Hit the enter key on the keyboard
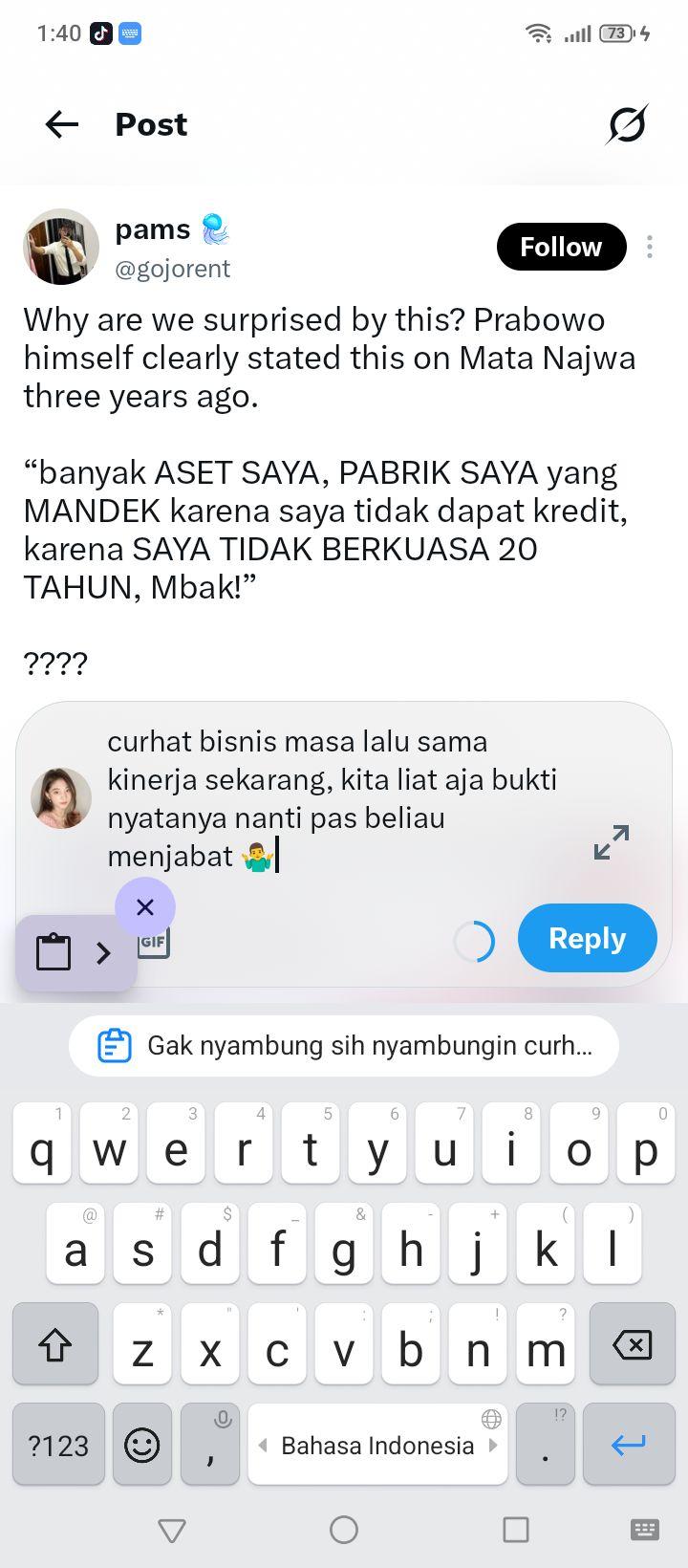 tap(629, 1445)
